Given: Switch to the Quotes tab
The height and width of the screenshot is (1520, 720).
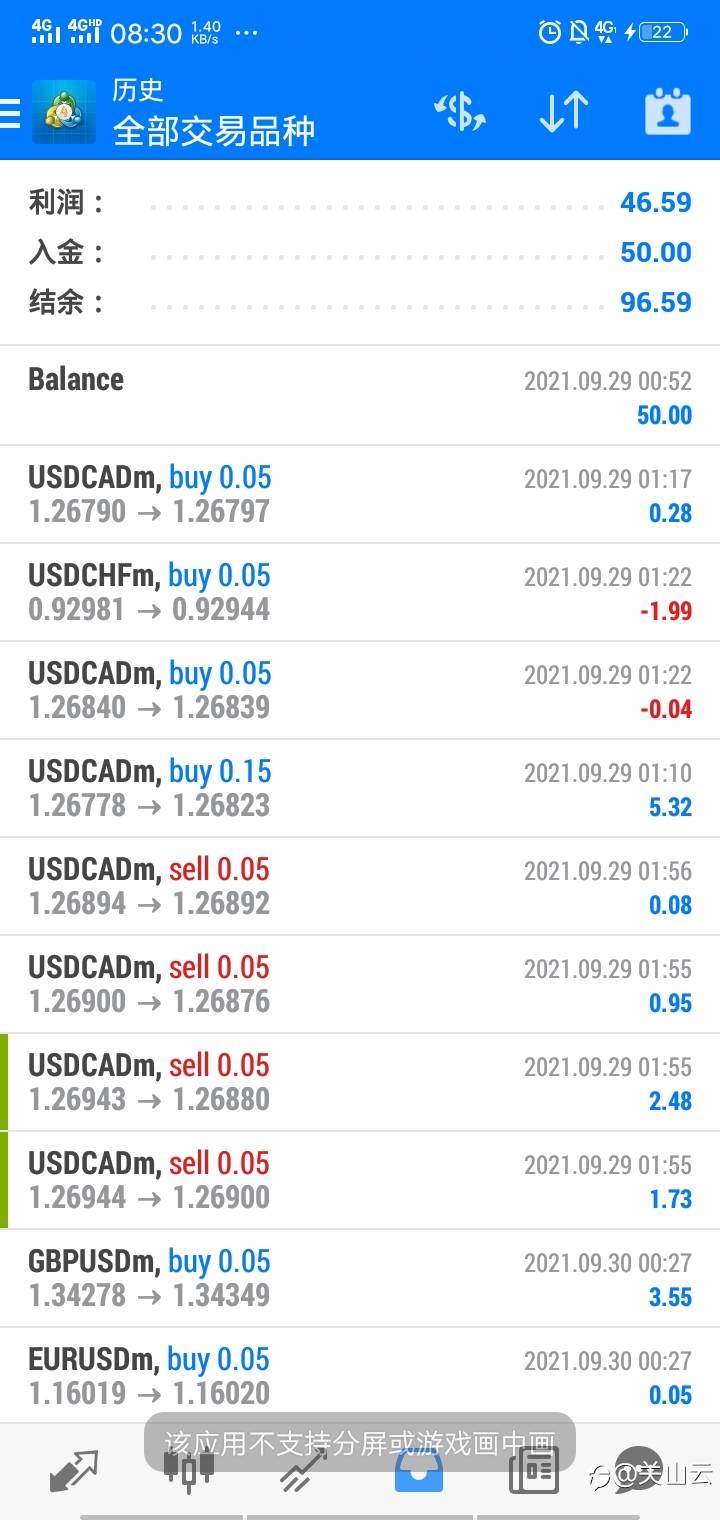Looking at the screenshot, I should click(x=74, y=1471).
